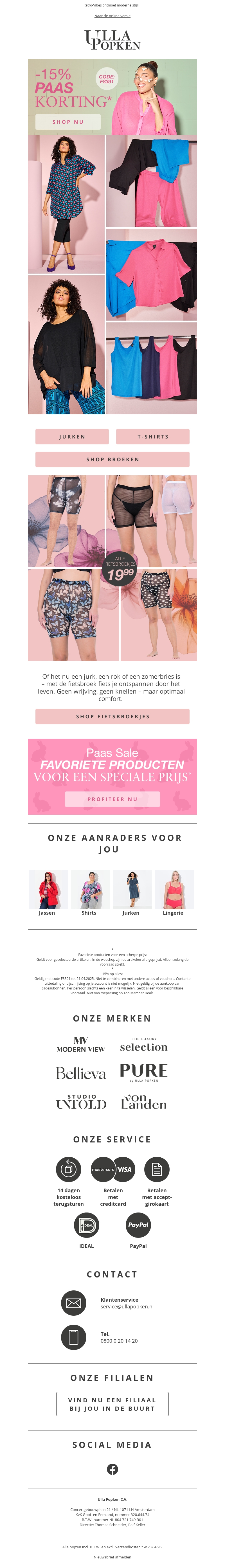The image size is (225, 1568).
Task: Open the Jurken recommendation tile
Action: pyautogui.click(x=131, y=893)
